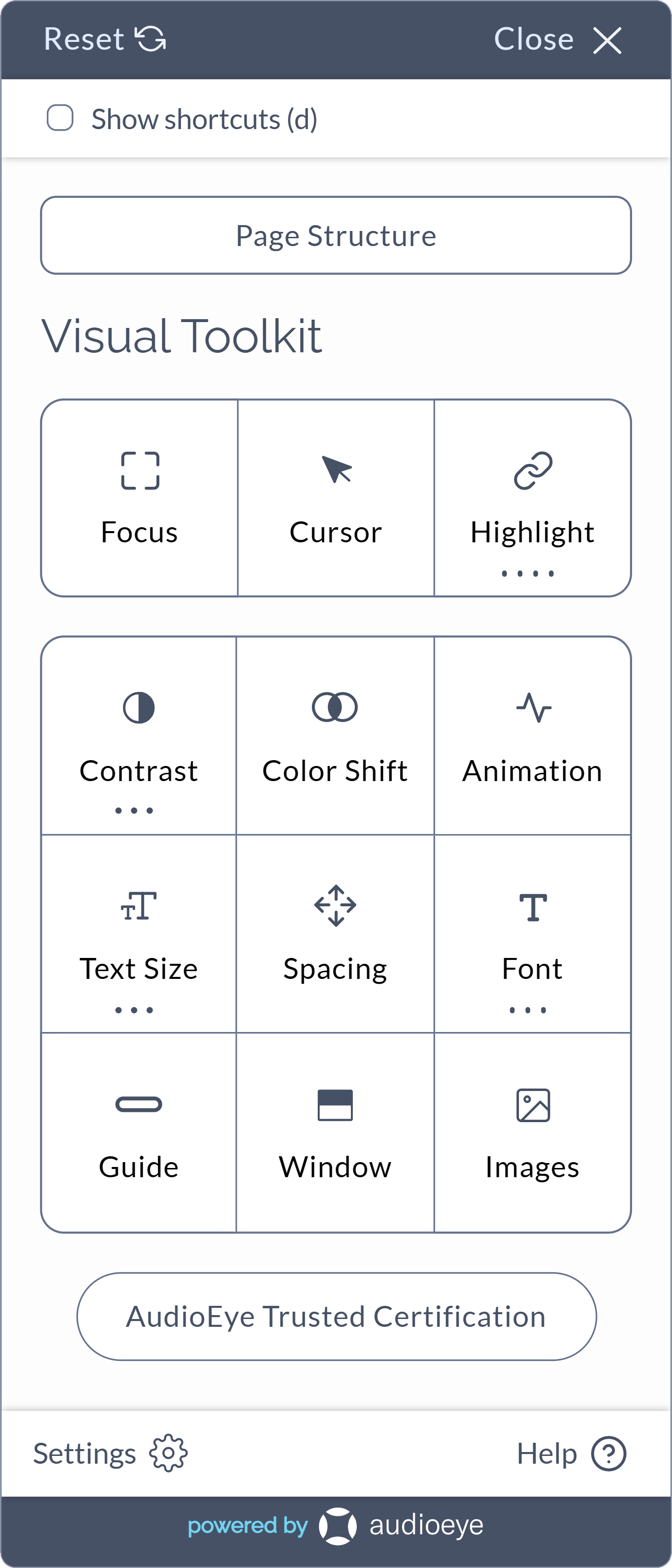This screenshot has width=672, height=1568.
Task: Change the Contrast setting
Action: pyautogui.click(x=139, y=736)
